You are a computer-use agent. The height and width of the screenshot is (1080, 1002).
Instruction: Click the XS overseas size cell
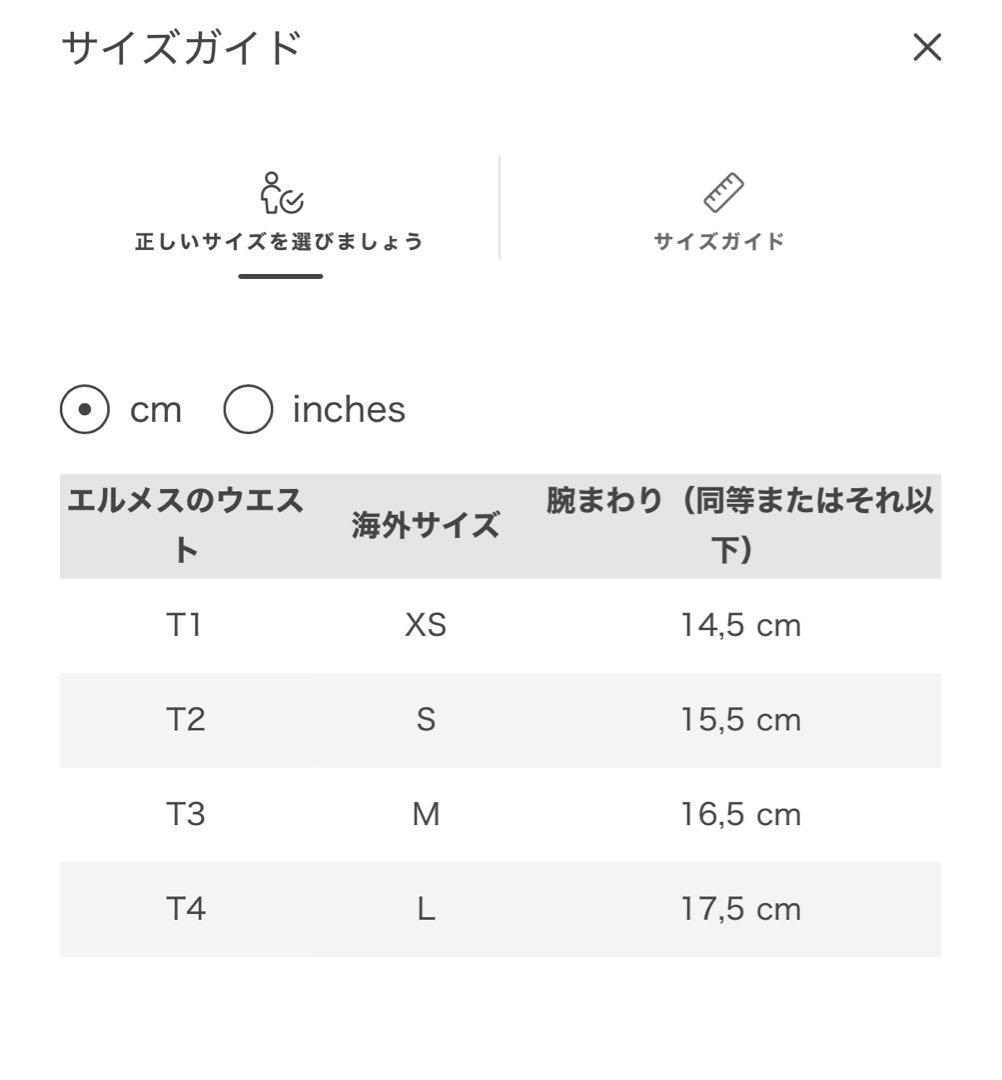(x=425, y=624)
